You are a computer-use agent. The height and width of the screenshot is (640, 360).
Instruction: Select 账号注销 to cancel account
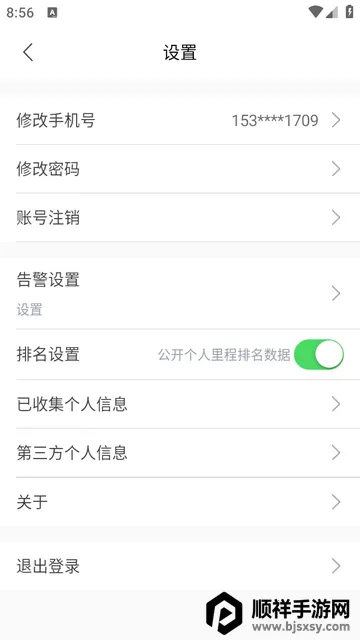click(x=180, y=218)
